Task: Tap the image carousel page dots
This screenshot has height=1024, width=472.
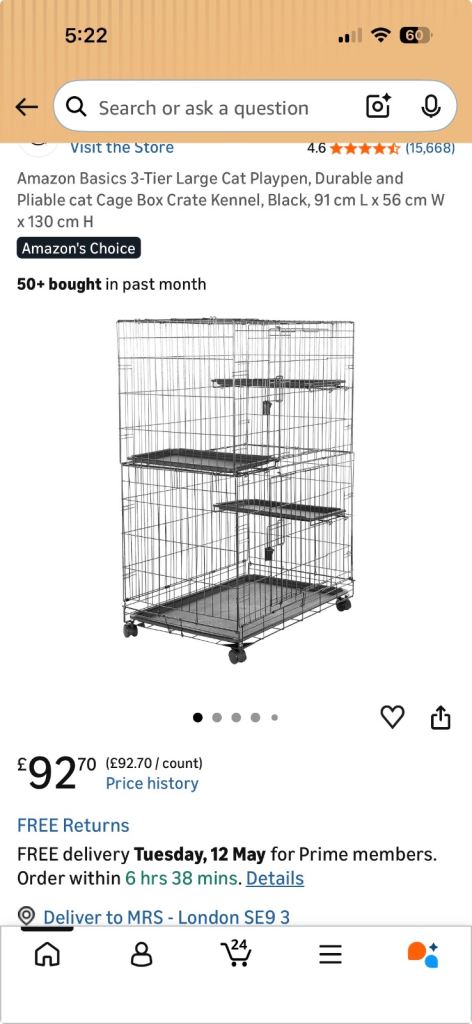Action: tap(236, 718)
